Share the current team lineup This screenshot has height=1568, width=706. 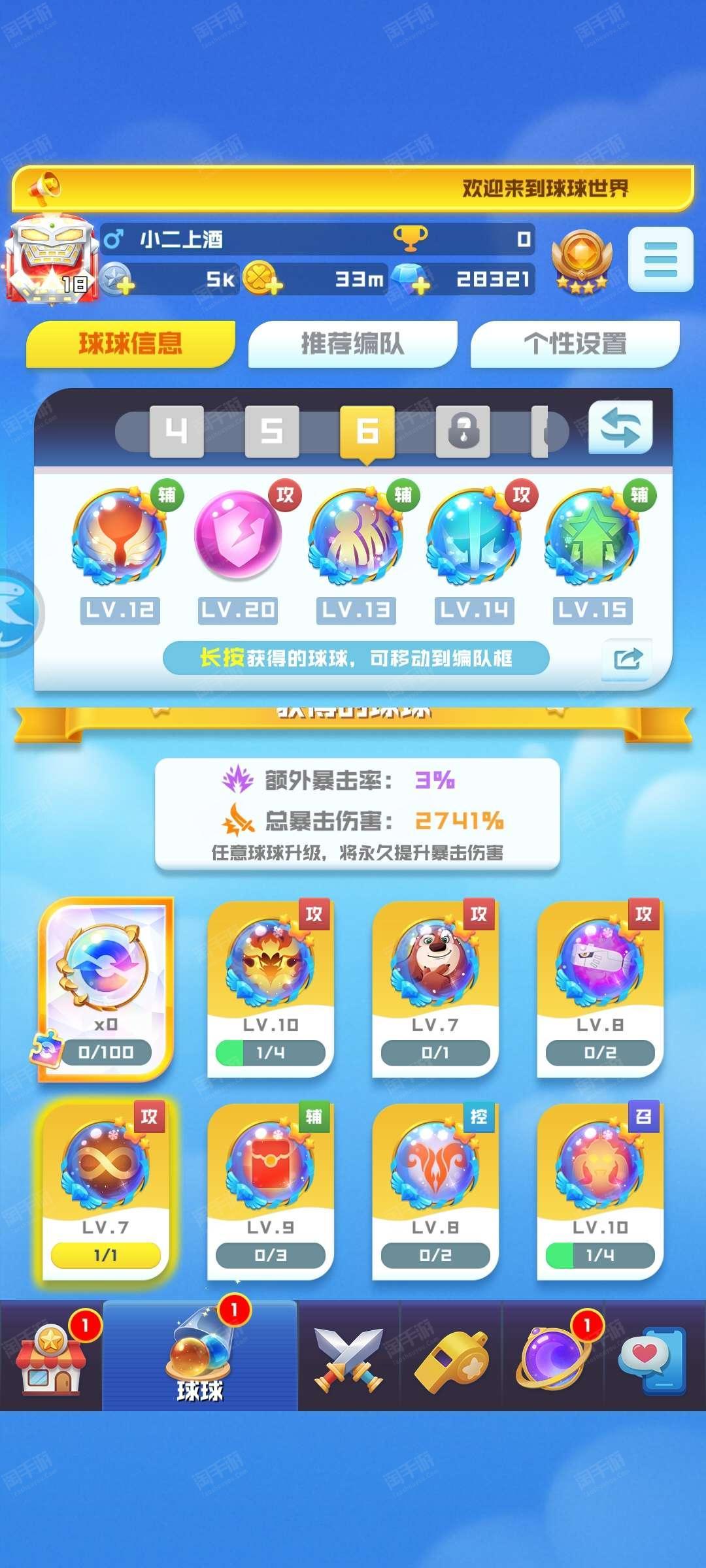tap(627, 659)
